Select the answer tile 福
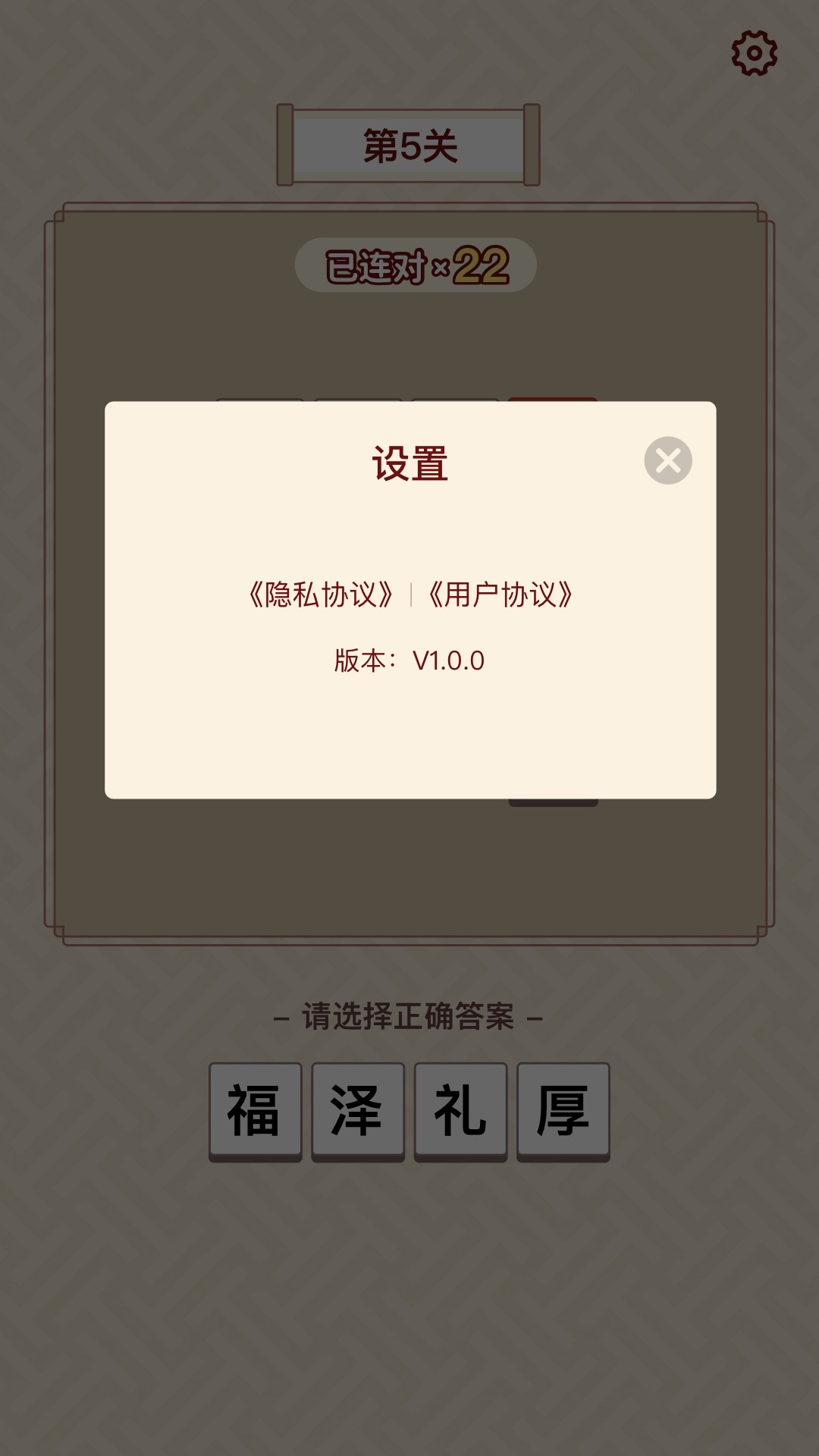Image resolution: width=819 pixels, height=1456 pixels. tap(256, 1112)
